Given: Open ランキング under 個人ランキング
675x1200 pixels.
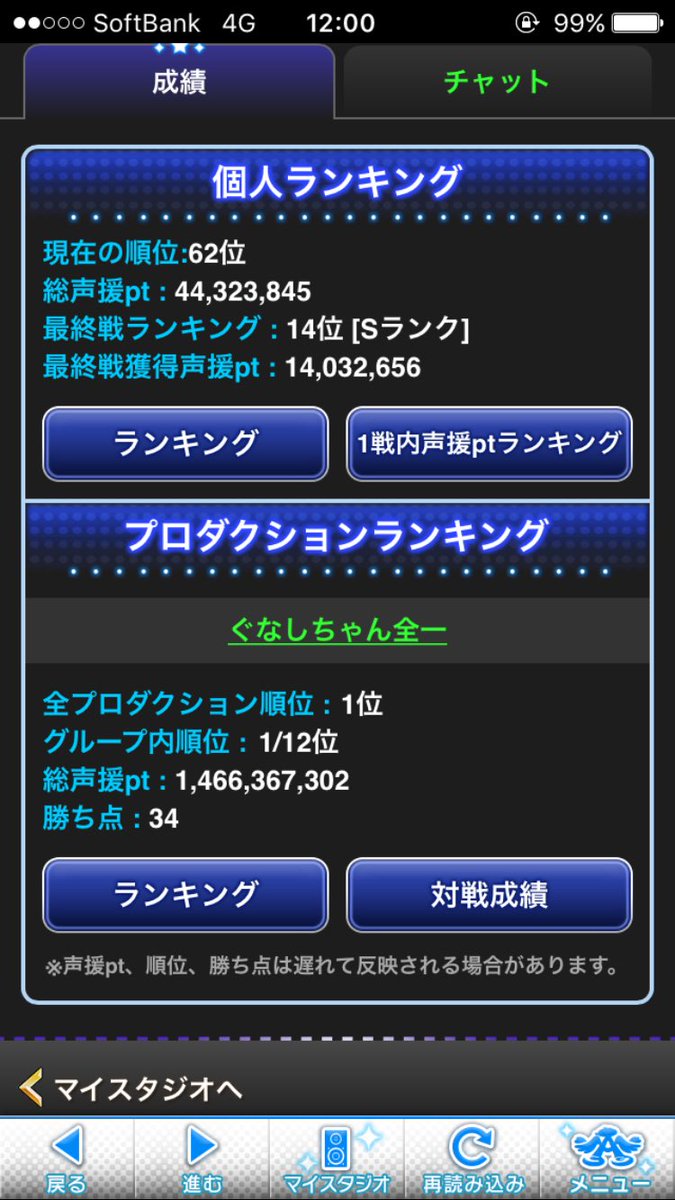Looking at the screenshot, I should [x=186, y=443].
